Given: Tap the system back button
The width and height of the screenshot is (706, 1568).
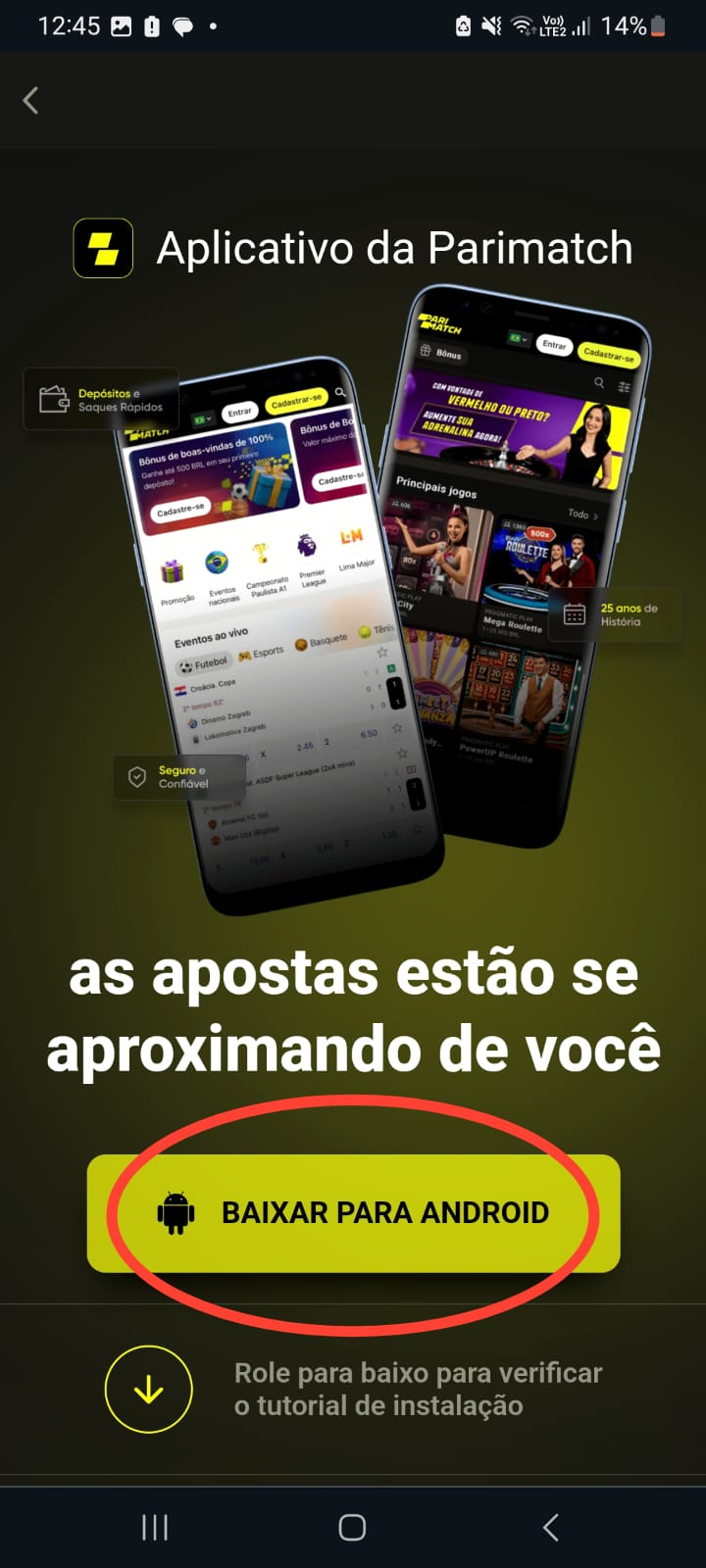Looking at the screenshot, I should point(551,1527).
